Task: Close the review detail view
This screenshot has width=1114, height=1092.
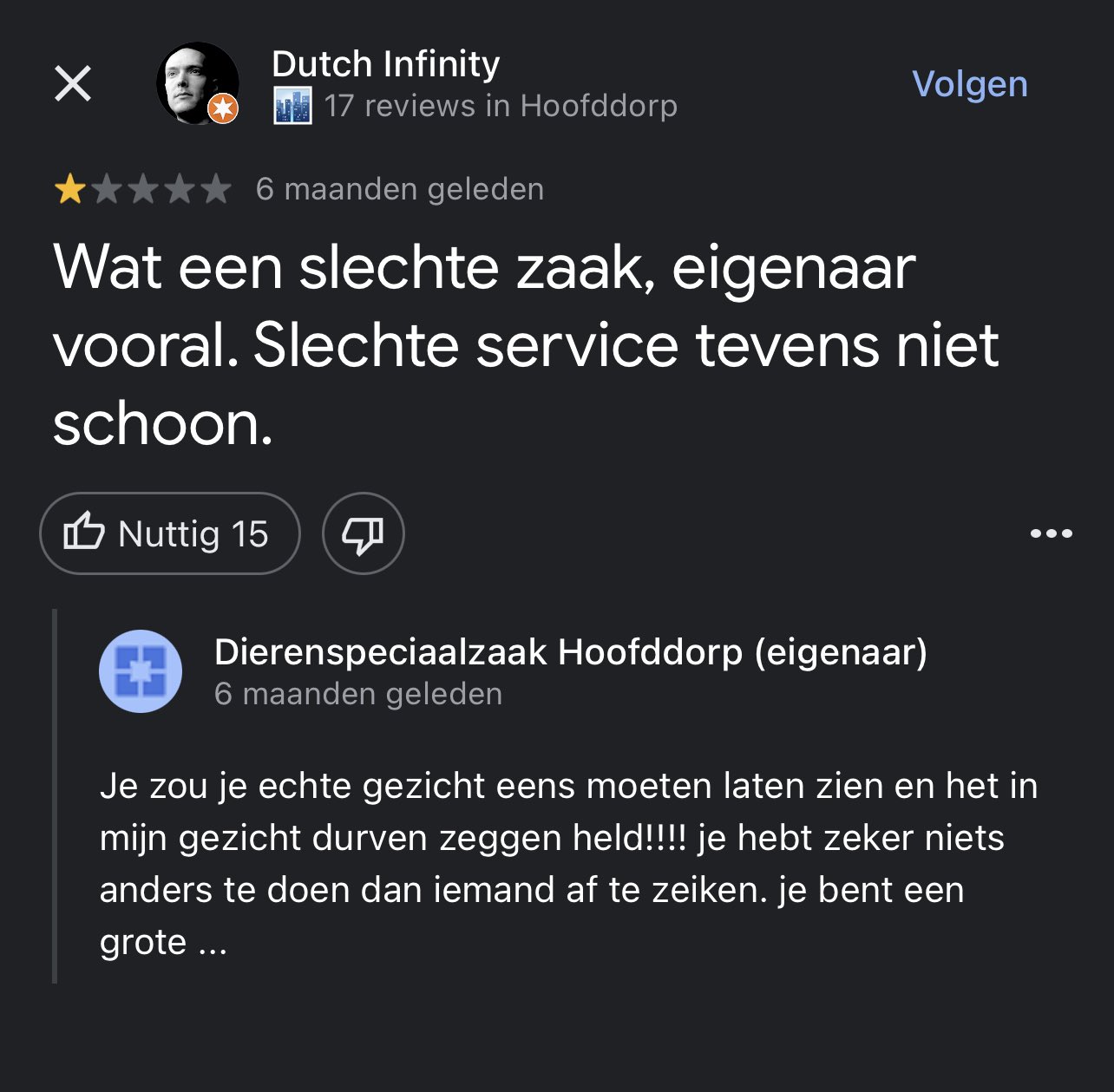Action: 73,84
